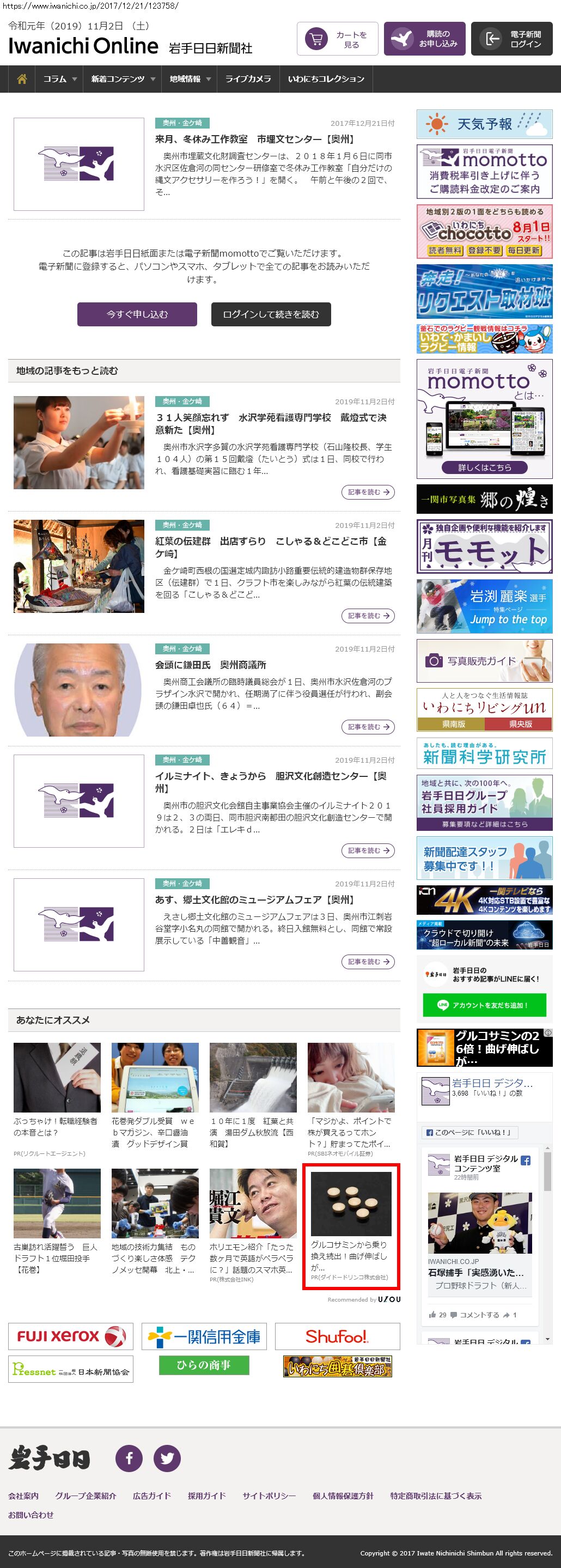
Task: Go to いわにちコレクション
Action: (326, 79)
